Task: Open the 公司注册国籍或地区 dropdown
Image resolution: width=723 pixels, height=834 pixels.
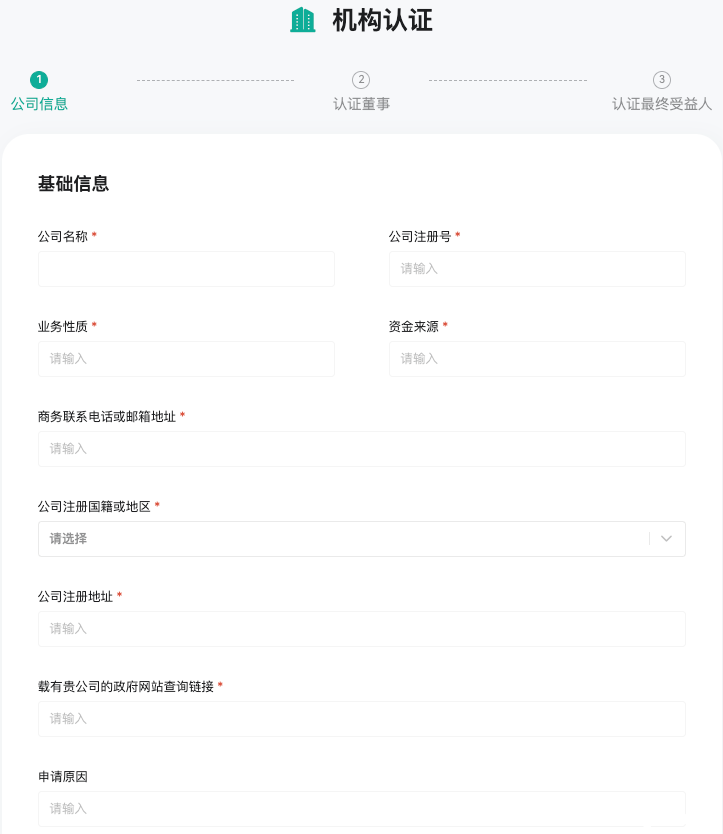Action: tap(361, 539)
